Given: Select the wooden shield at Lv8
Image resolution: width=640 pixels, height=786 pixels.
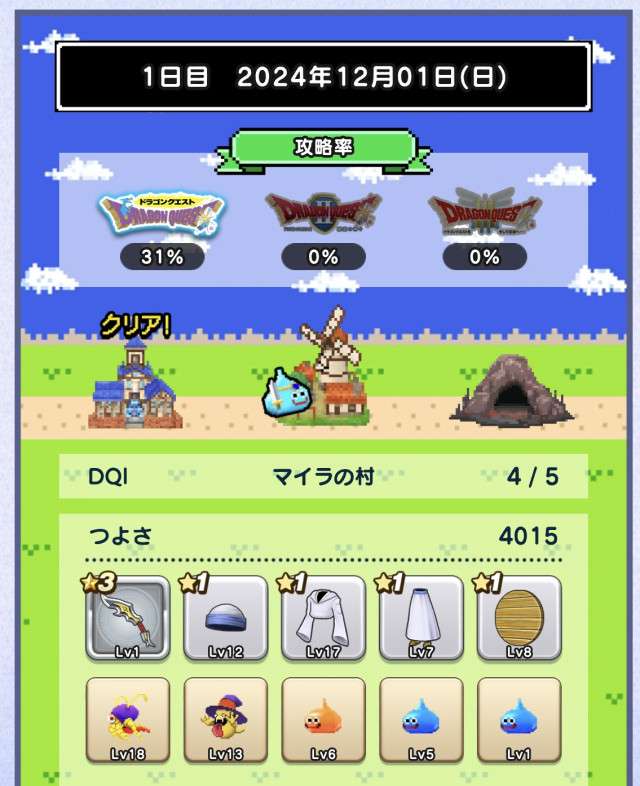Looking at the screenshot, I should tap(519, 618).
